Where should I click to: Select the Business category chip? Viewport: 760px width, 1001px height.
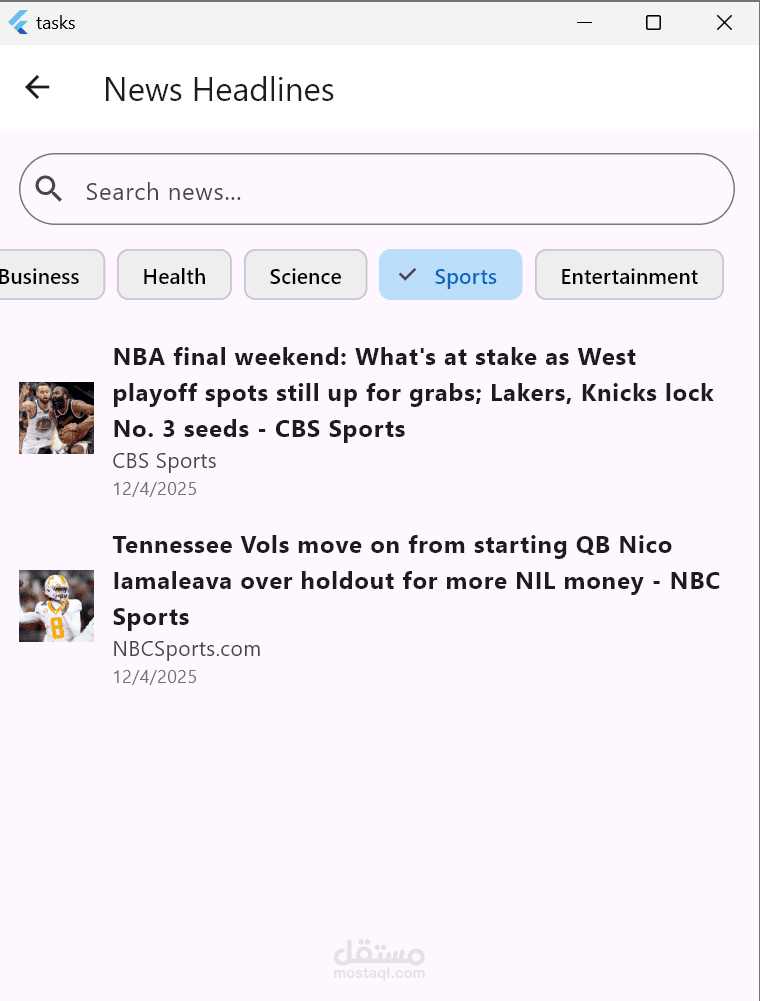pos(45,276)
